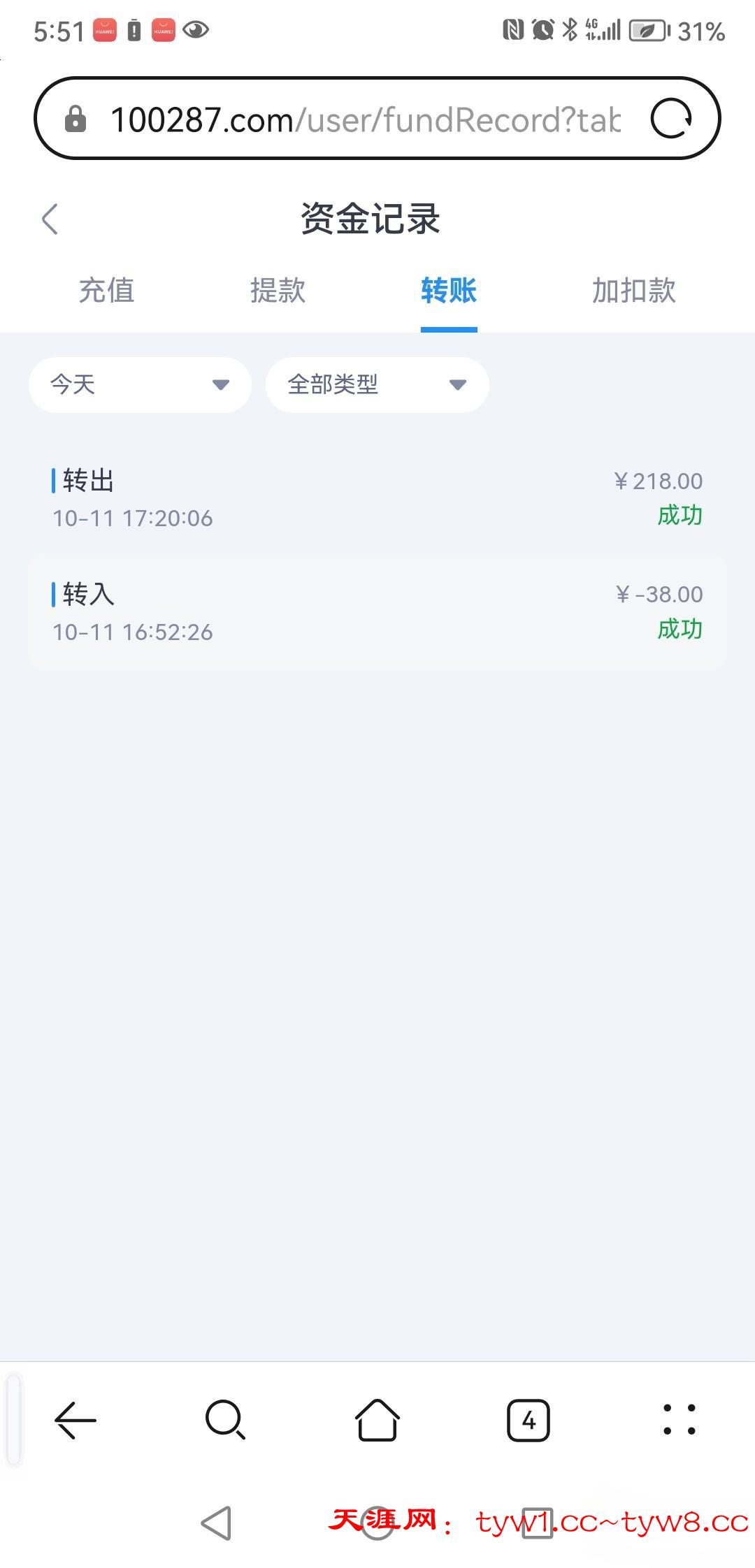The image size is (755, 1568).
Task: Tap the browser address bar URL
Action: (364, 119)
